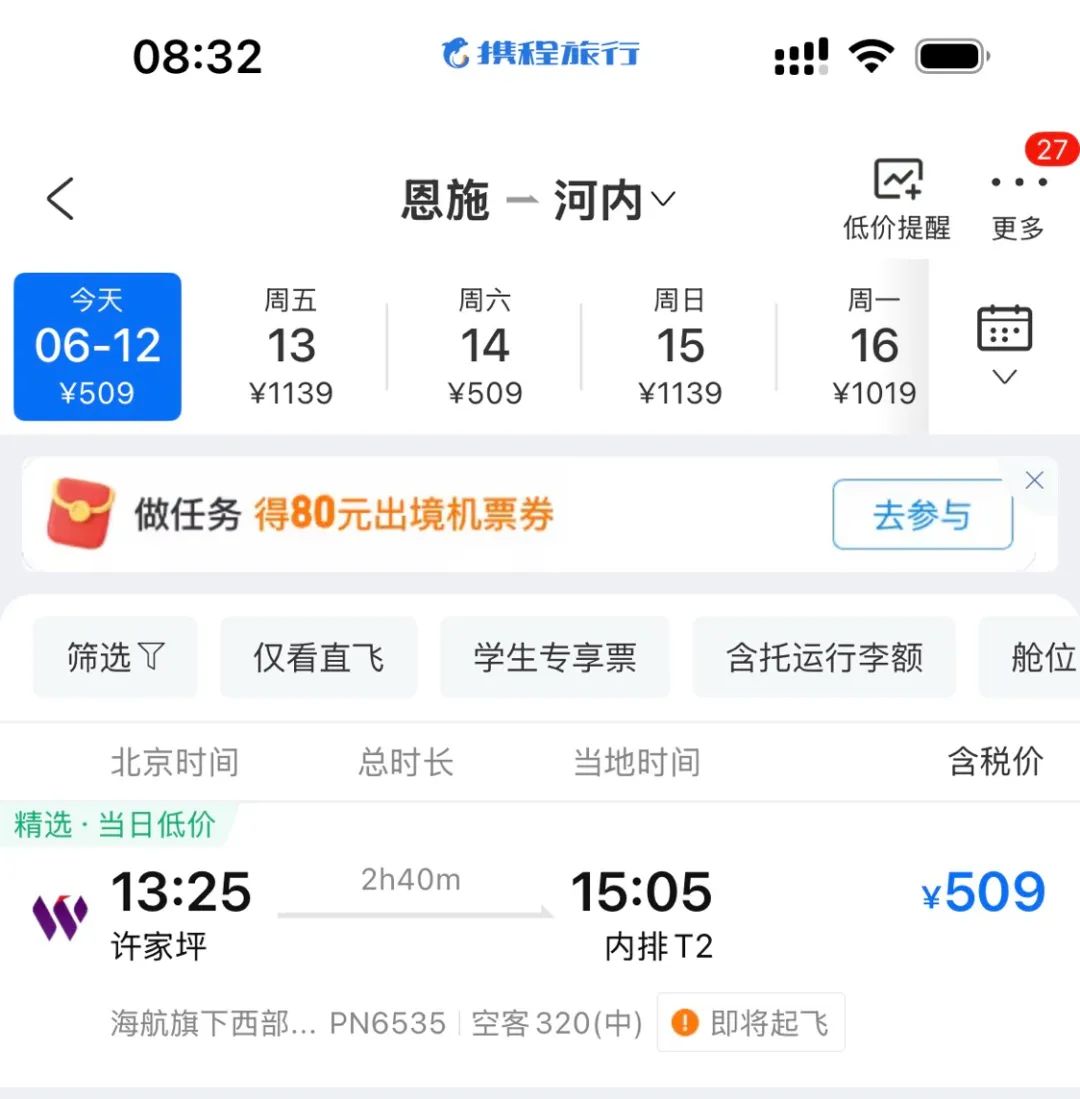Set up a 低价提醒 price alert
The width and height of the screenshot is (1080, 1099).
click(896, 201)
